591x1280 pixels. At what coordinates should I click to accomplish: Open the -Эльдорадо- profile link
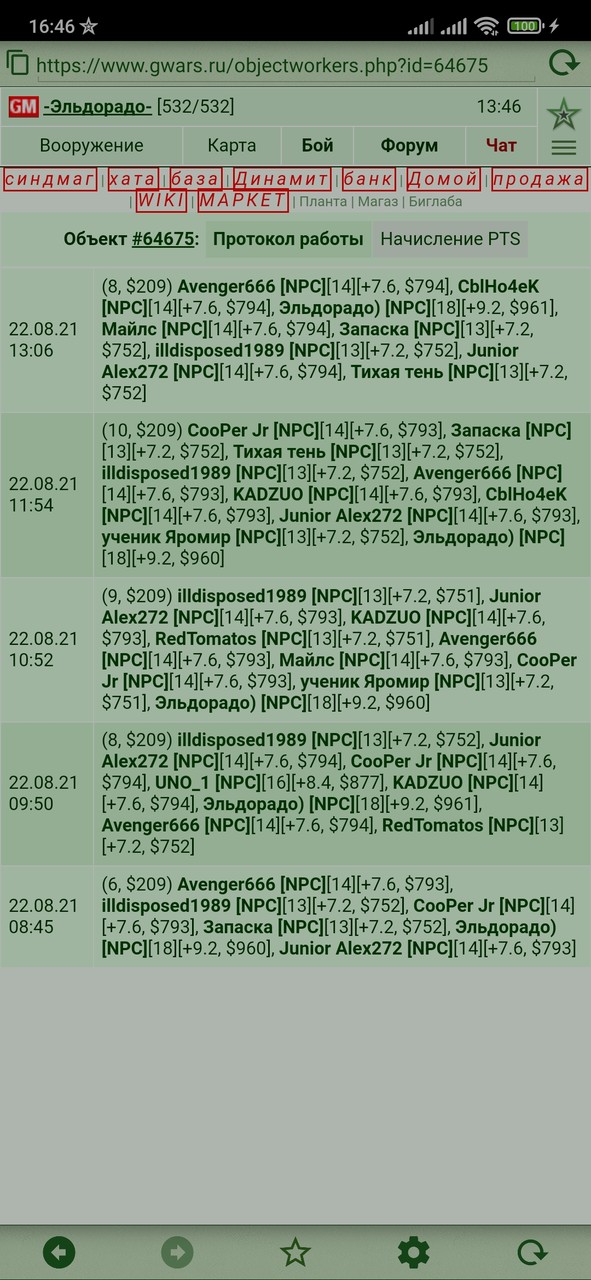pyautogui.click(x=98, y=106)
